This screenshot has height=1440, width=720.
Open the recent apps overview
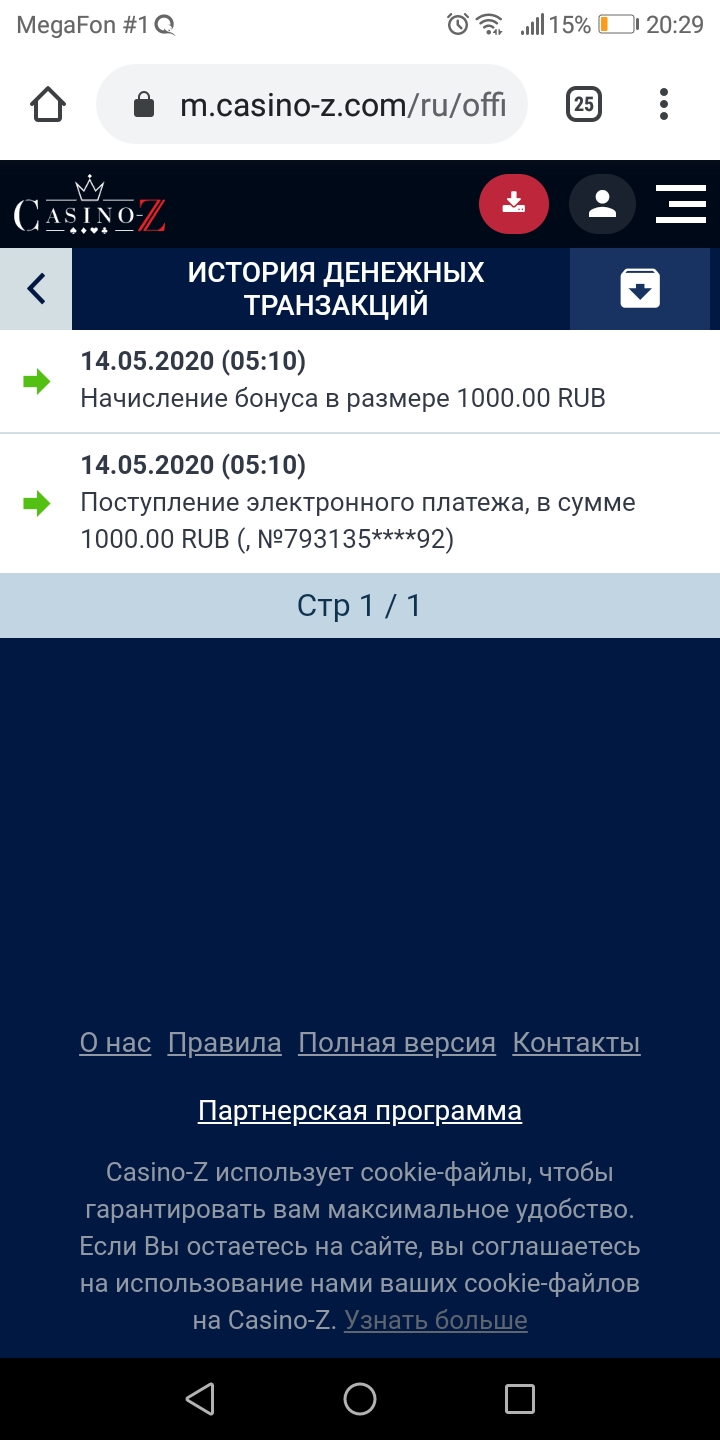pos(520,1398)
